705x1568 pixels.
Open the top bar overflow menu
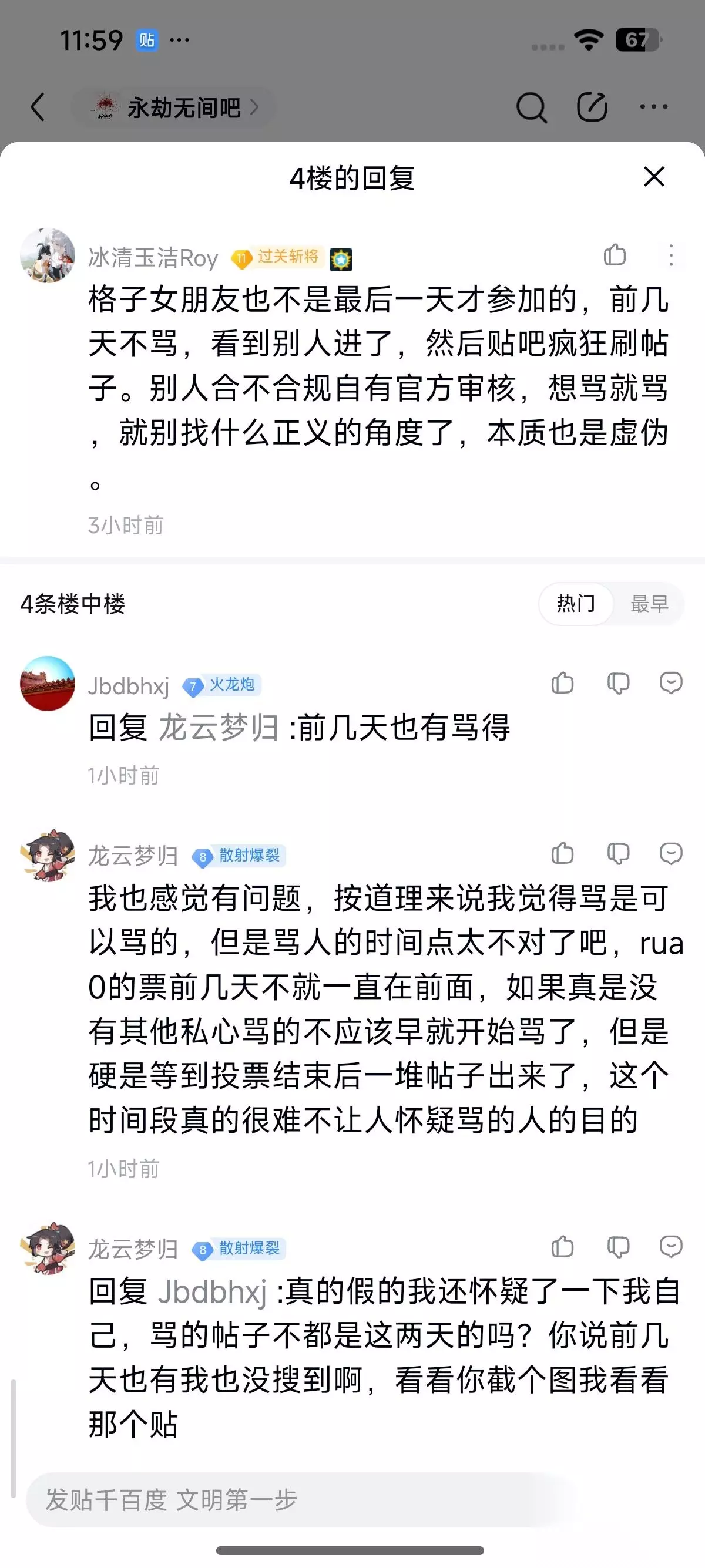tap(654, 107)
